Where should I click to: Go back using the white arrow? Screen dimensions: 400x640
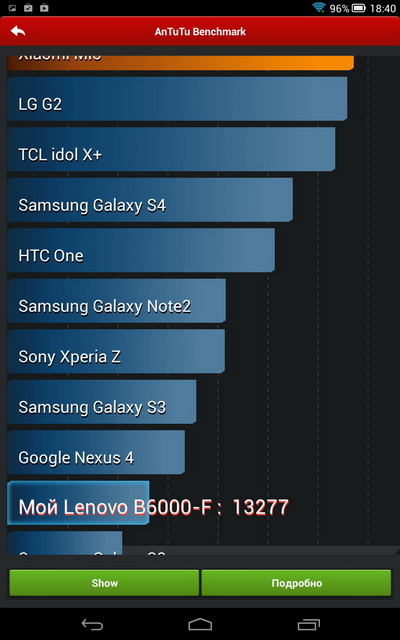pos(18,31)
